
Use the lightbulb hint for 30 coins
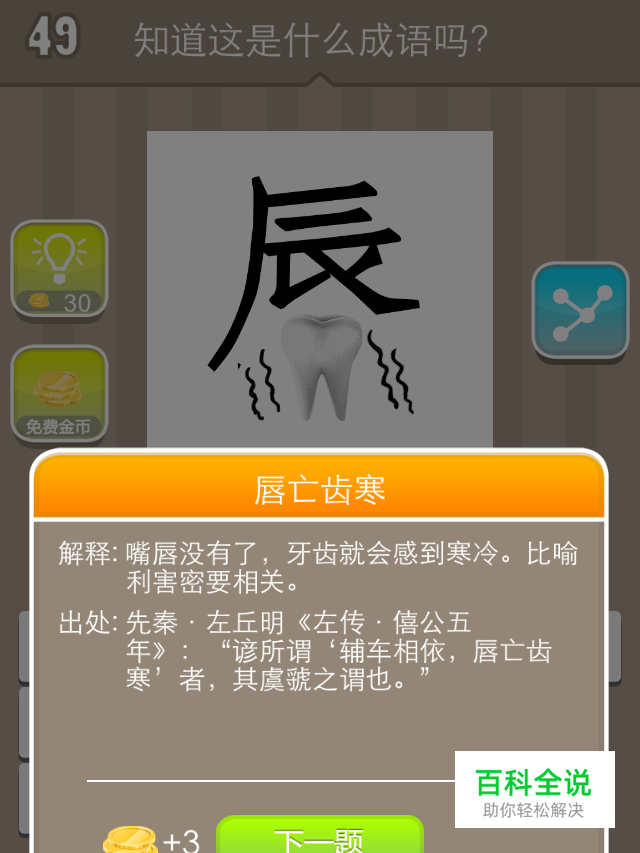click(59, 268)
